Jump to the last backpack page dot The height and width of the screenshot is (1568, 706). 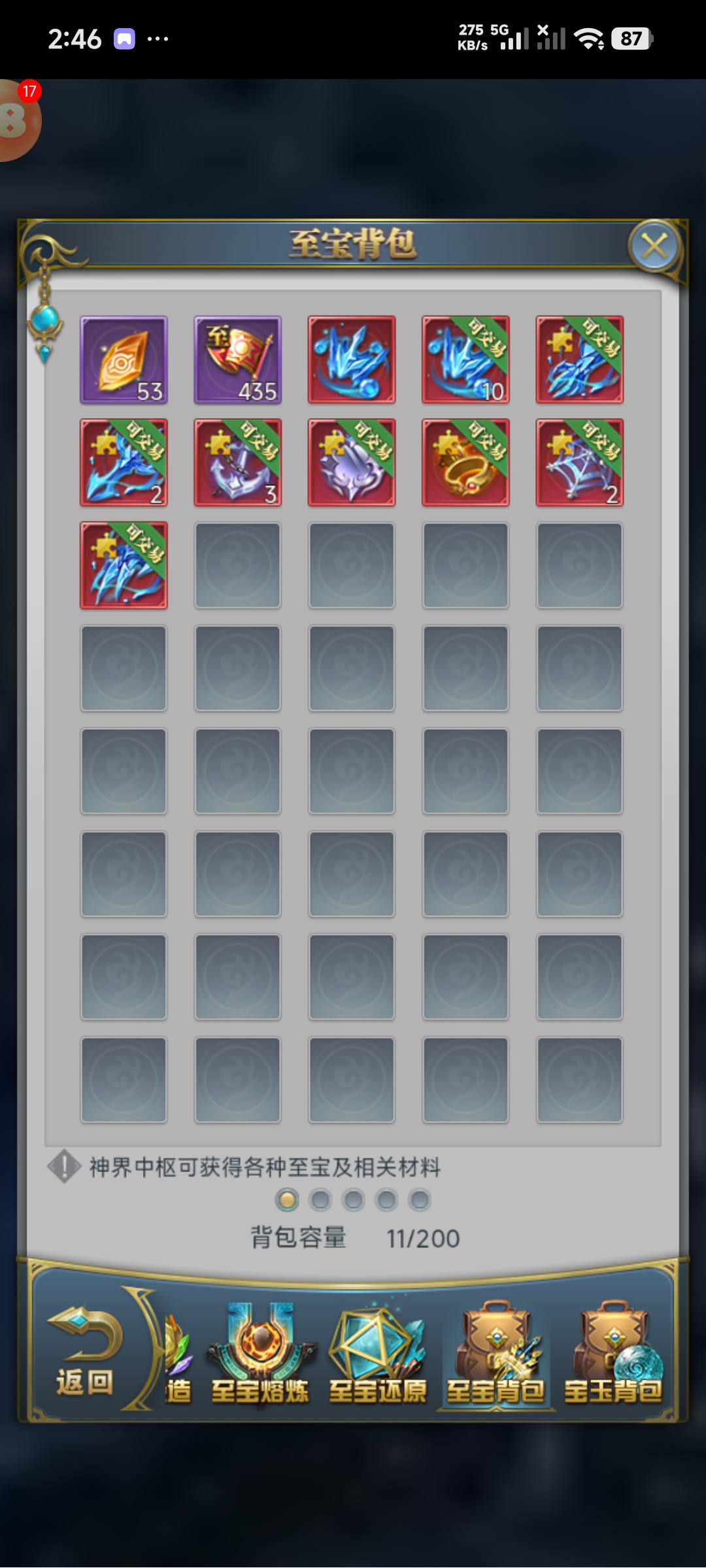click(x=419, y=1200)
